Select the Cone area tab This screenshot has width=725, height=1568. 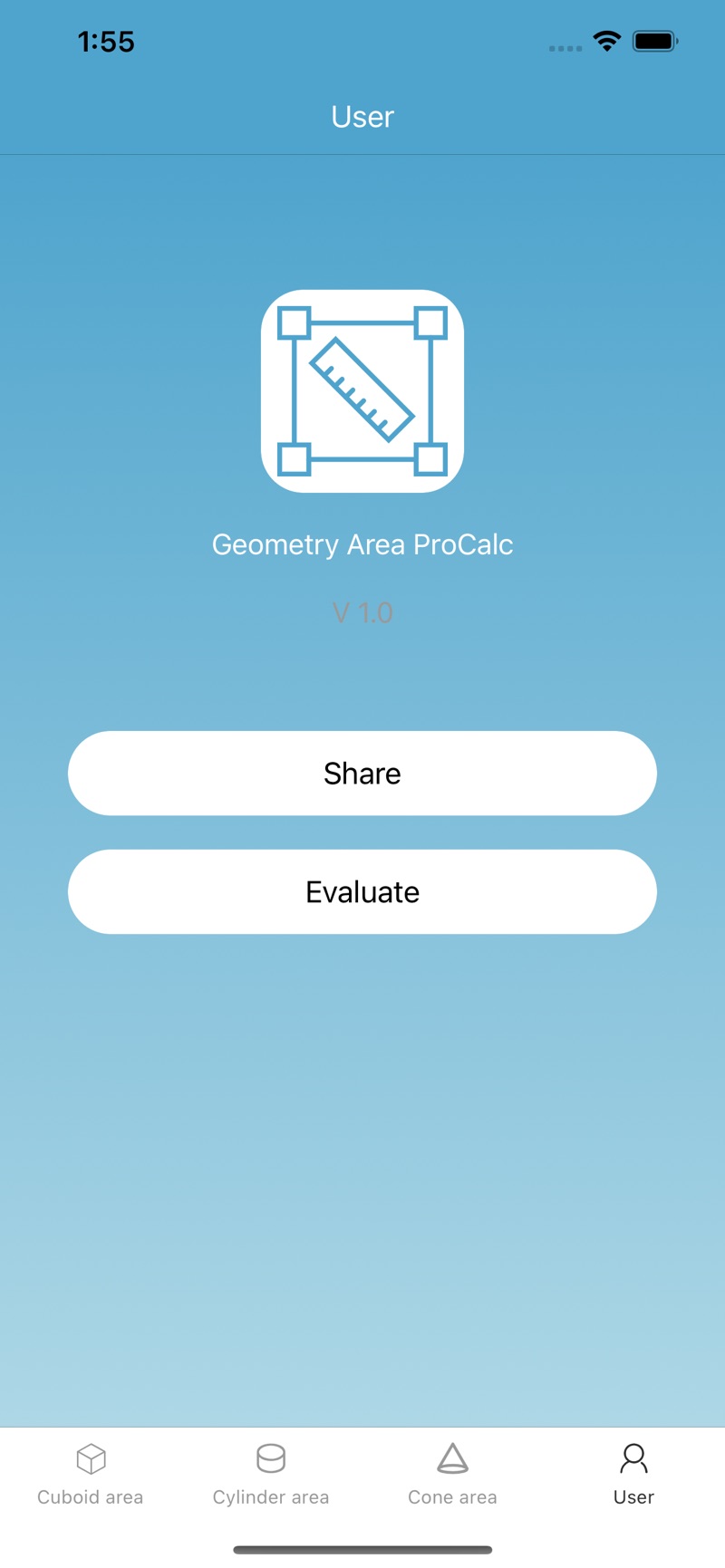[x=452, y=1475]
